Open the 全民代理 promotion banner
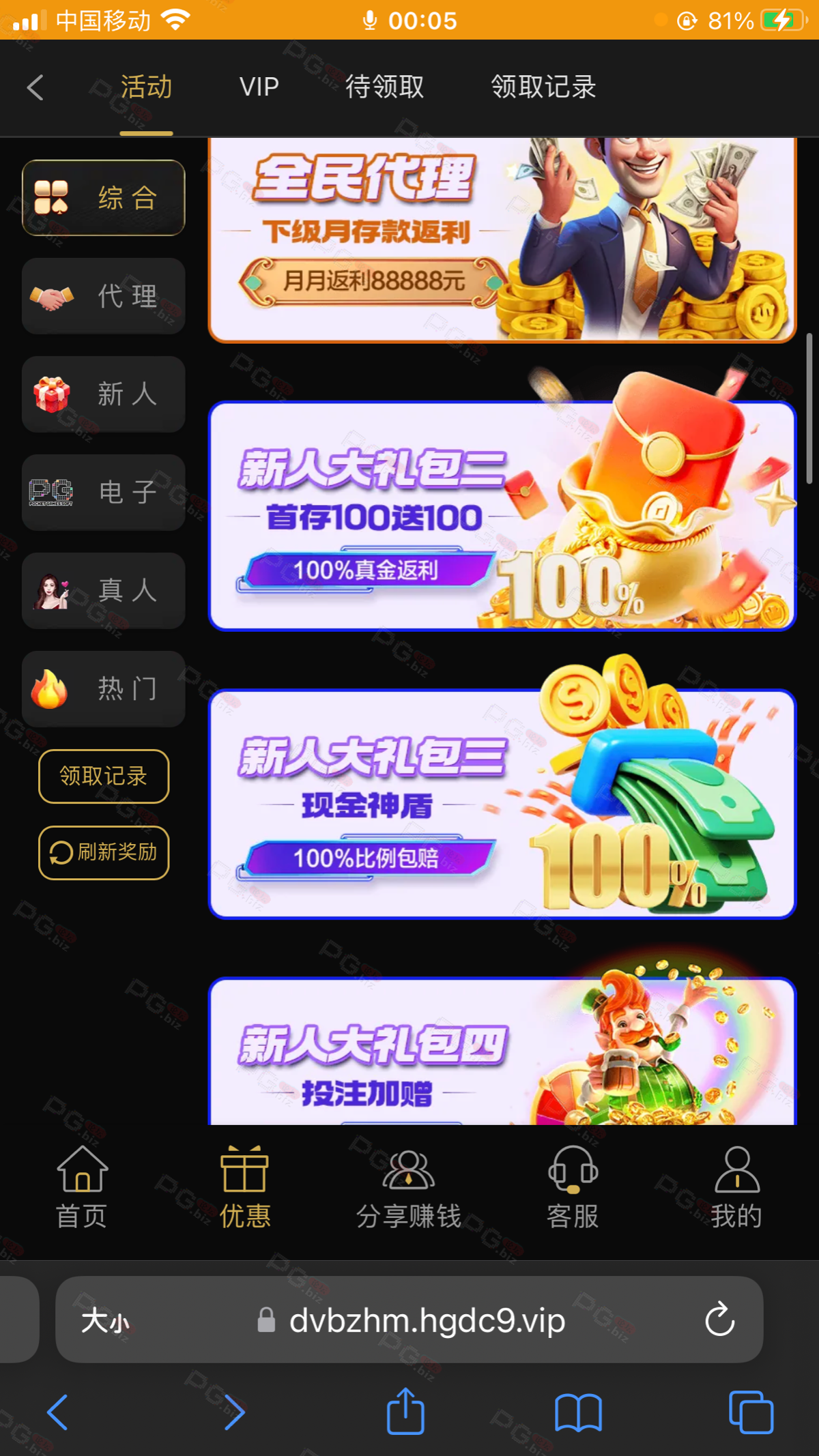 tap(502, 240)
